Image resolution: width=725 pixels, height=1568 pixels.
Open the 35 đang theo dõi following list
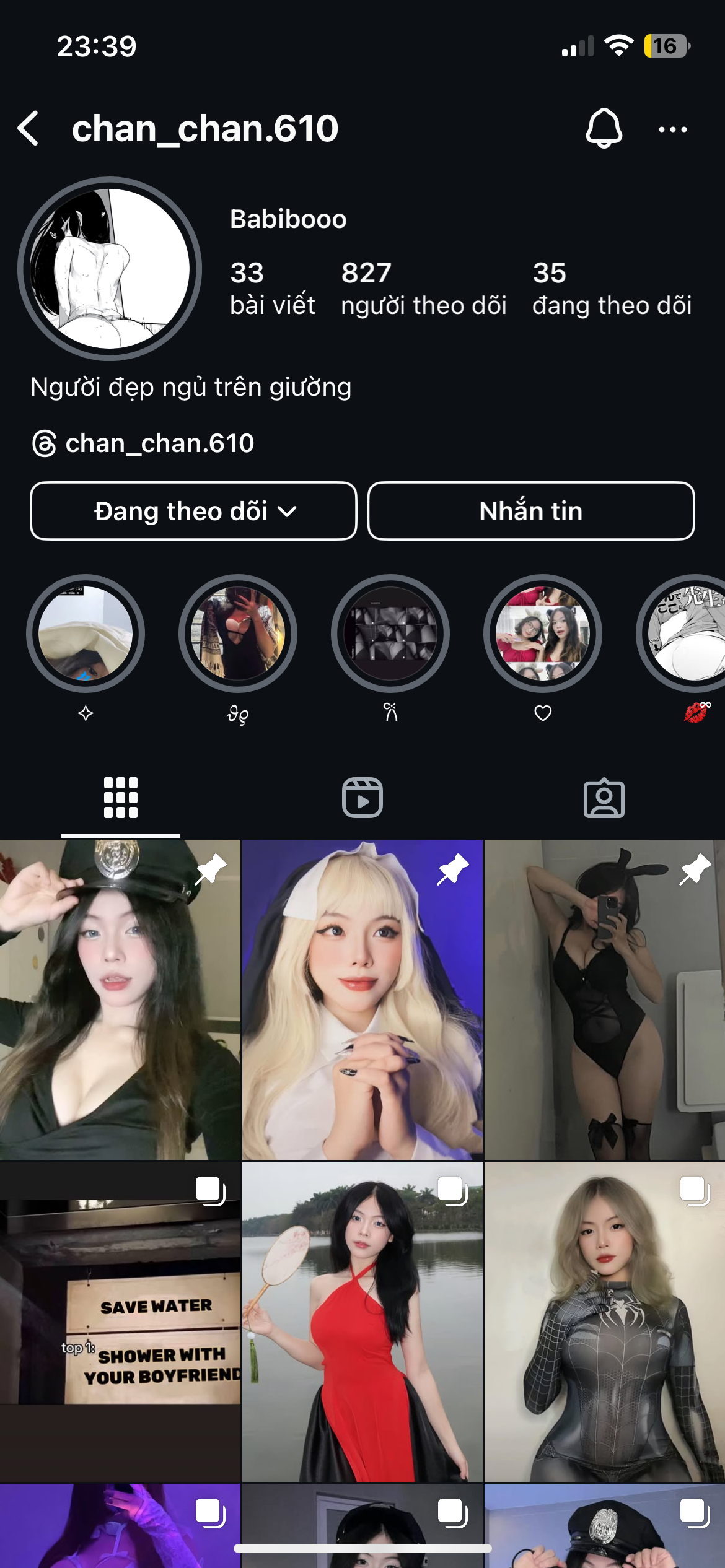click(611, 289)
